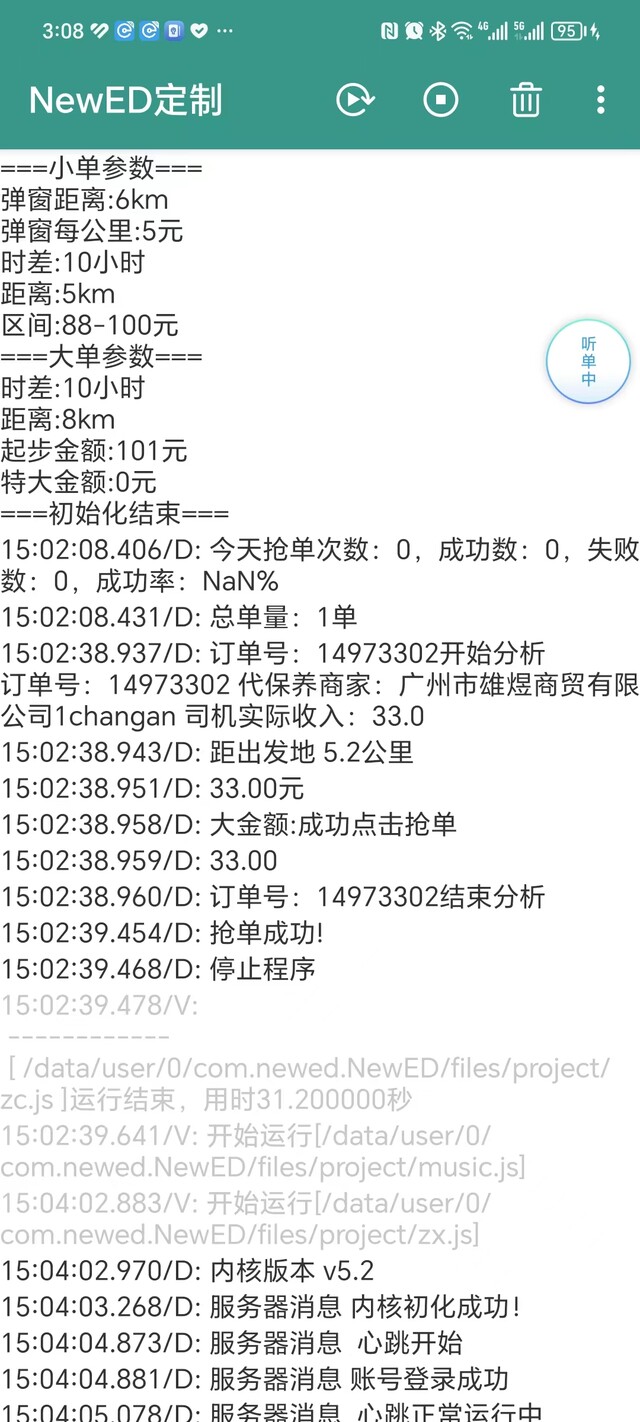Stop the running script
The image size is (640, 1422).
[x=441, y=100]
